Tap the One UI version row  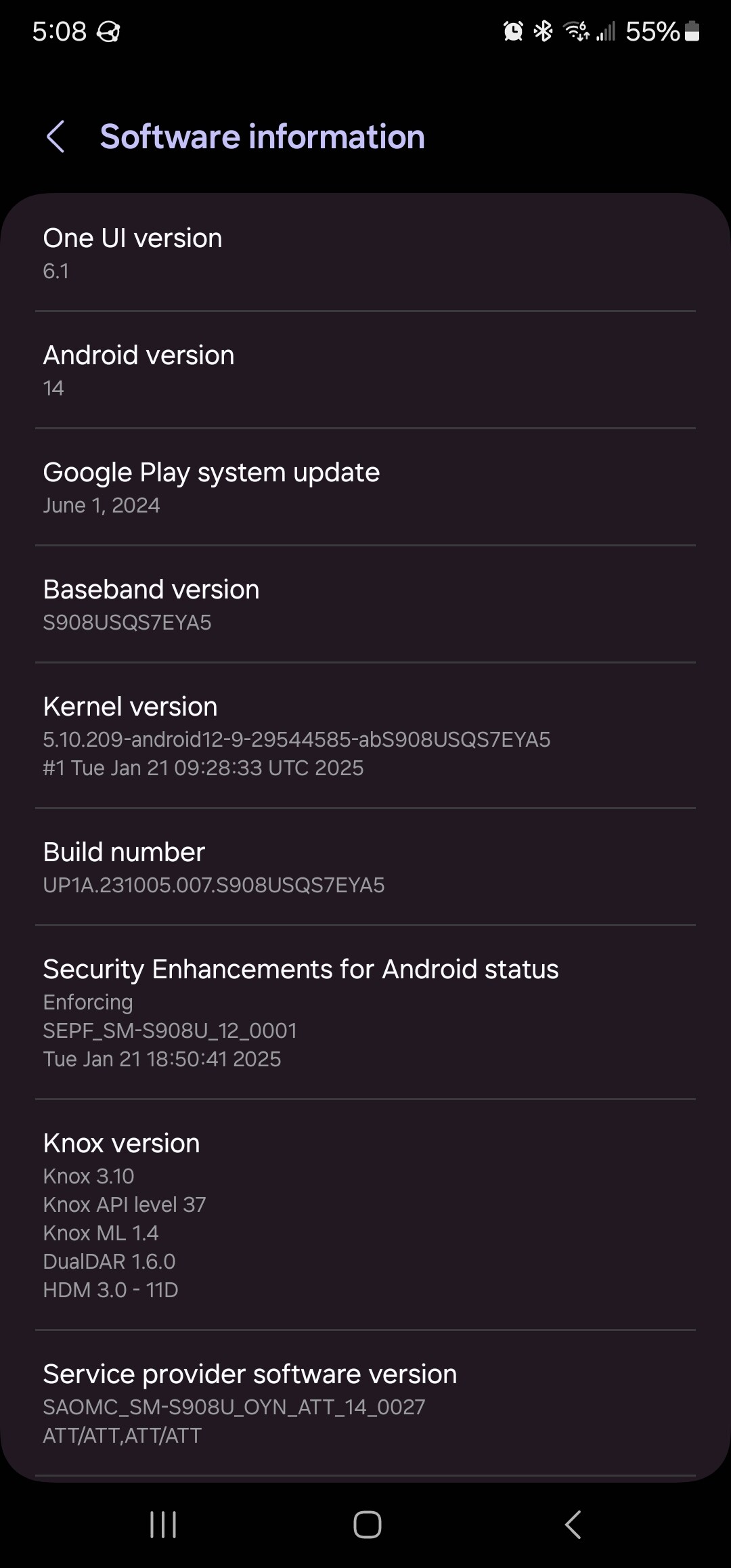tap(365, 253)
